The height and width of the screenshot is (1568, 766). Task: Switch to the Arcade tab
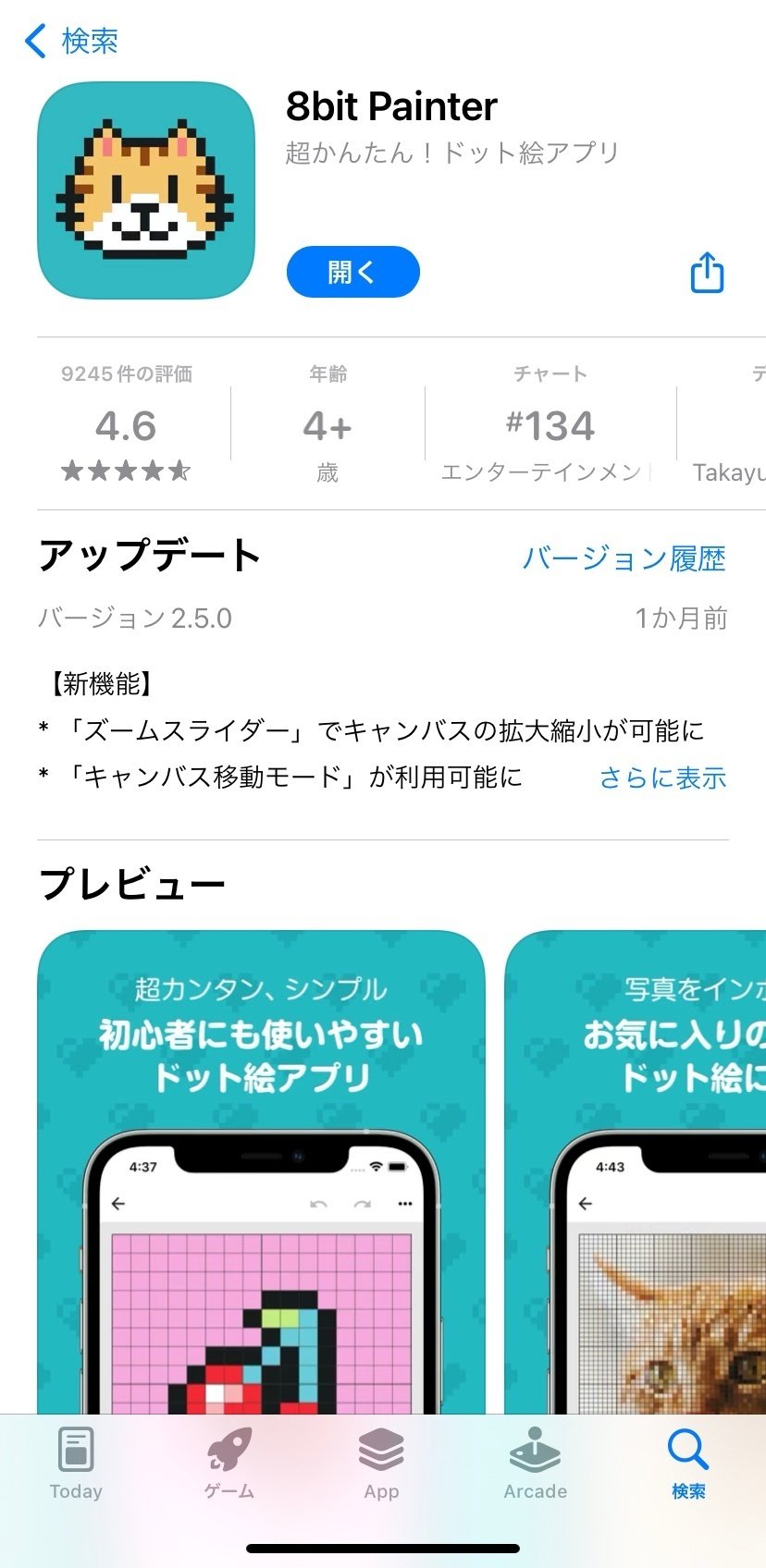(535, 1463)
